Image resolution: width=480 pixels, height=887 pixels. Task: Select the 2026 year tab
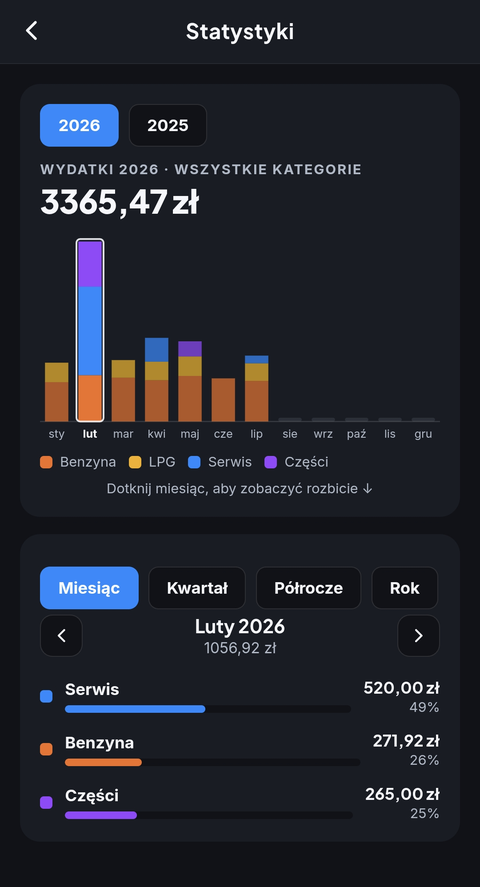tap(79, 125)
